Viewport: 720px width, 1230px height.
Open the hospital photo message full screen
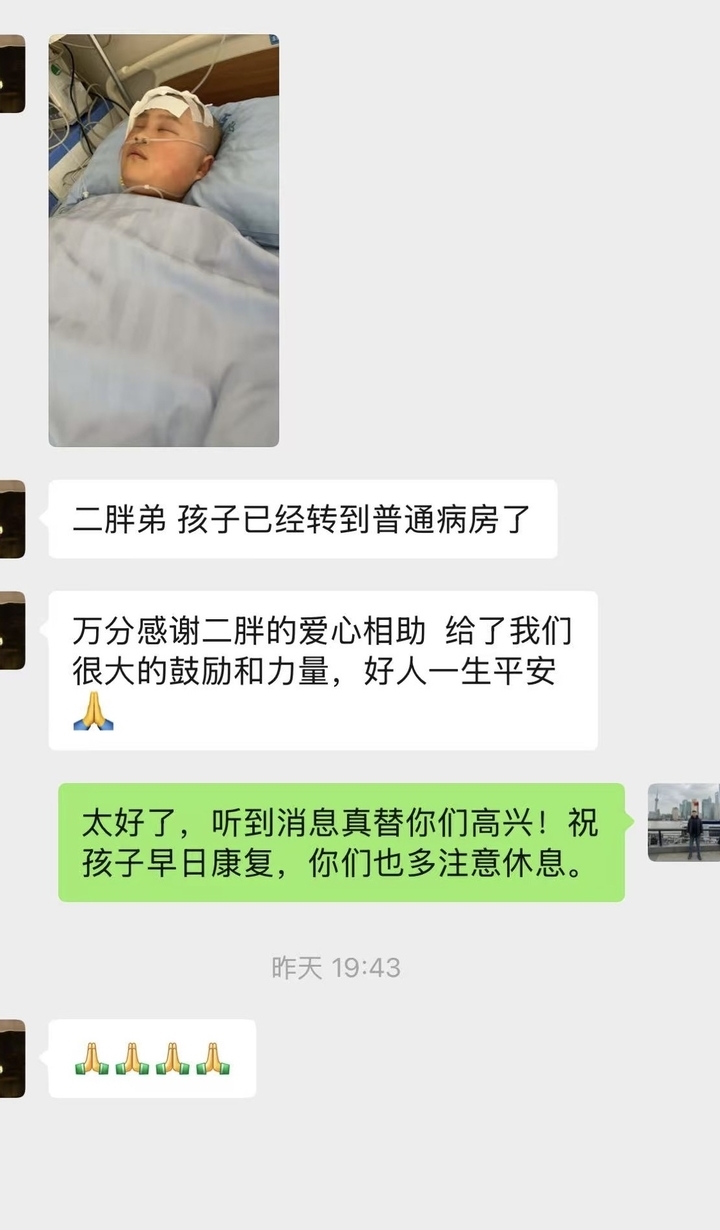(x=164, y=240)
